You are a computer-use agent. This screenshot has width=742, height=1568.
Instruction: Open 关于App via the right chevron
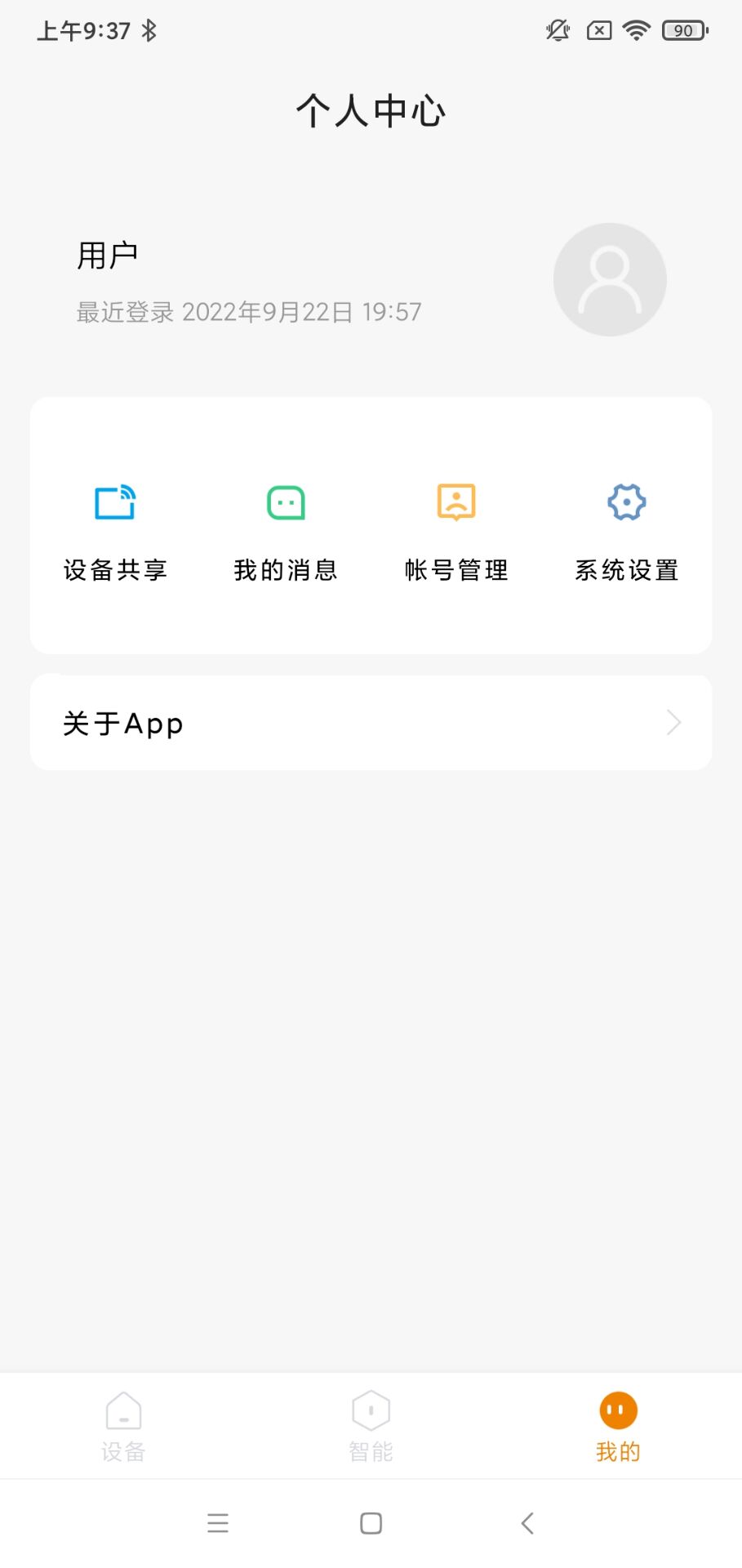coord(673,723)
